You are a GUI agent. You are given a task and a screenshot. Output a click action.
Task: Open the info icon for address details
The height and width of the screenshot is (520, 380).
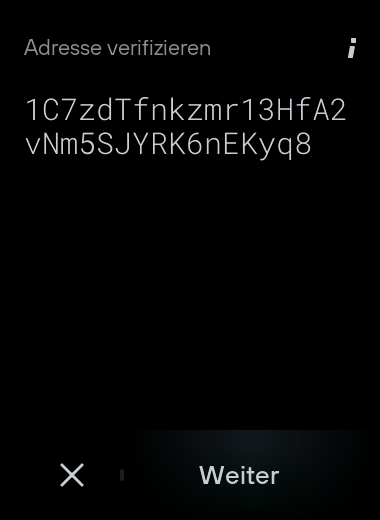tap(352, 48)
